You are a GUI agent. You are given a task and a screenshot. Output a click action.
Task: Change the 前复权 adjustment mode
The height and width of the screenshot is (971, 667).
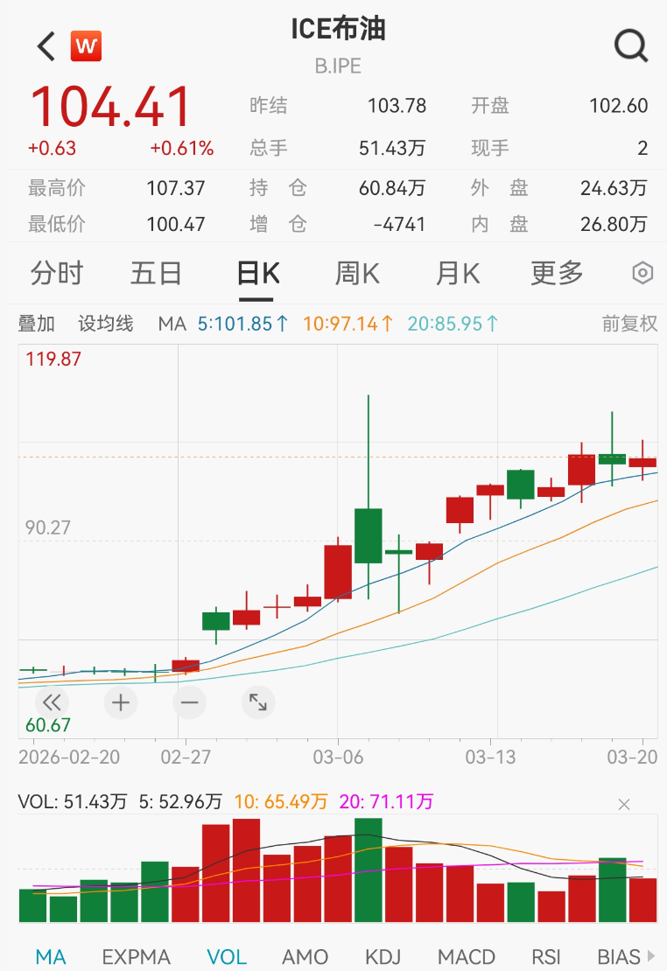tap(629, 324)
